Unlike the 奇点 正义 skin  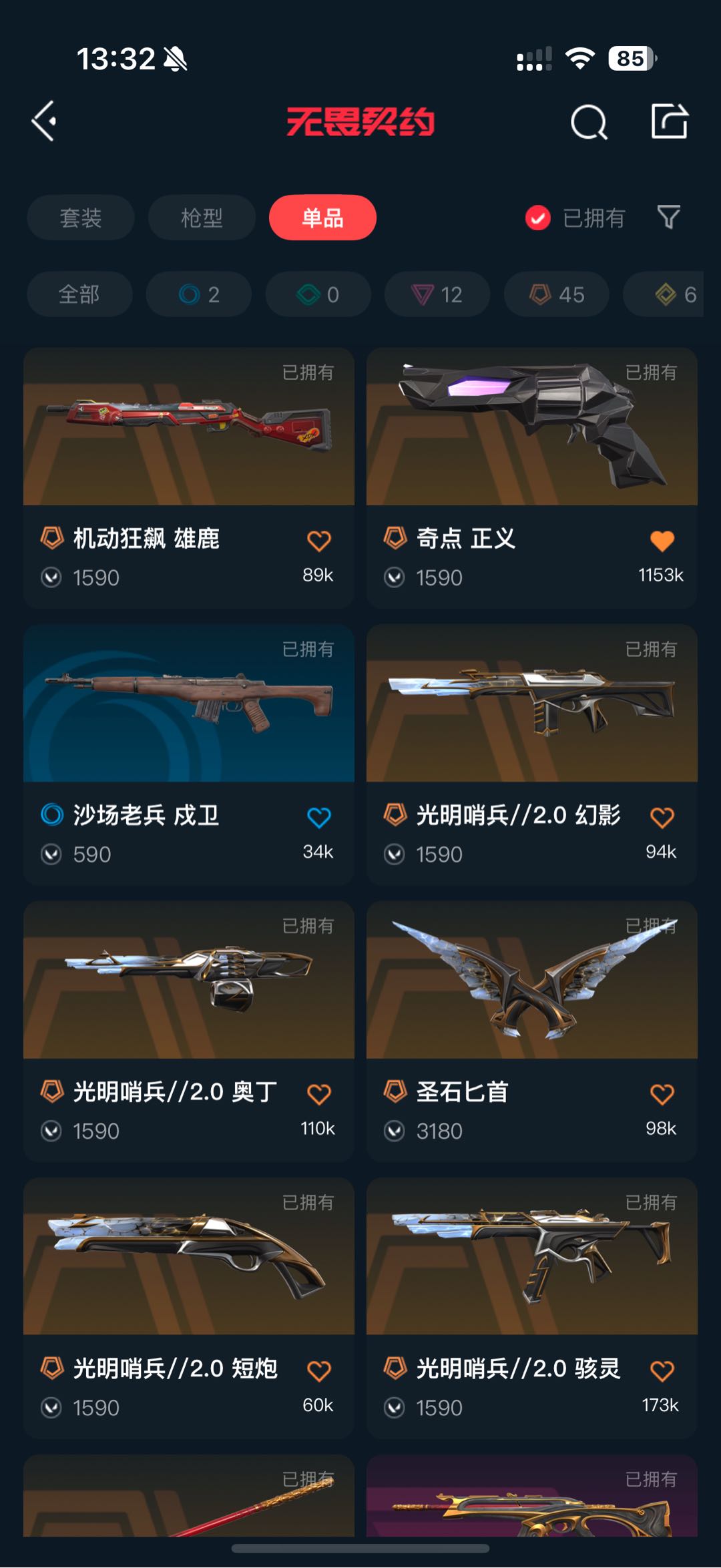662,541
